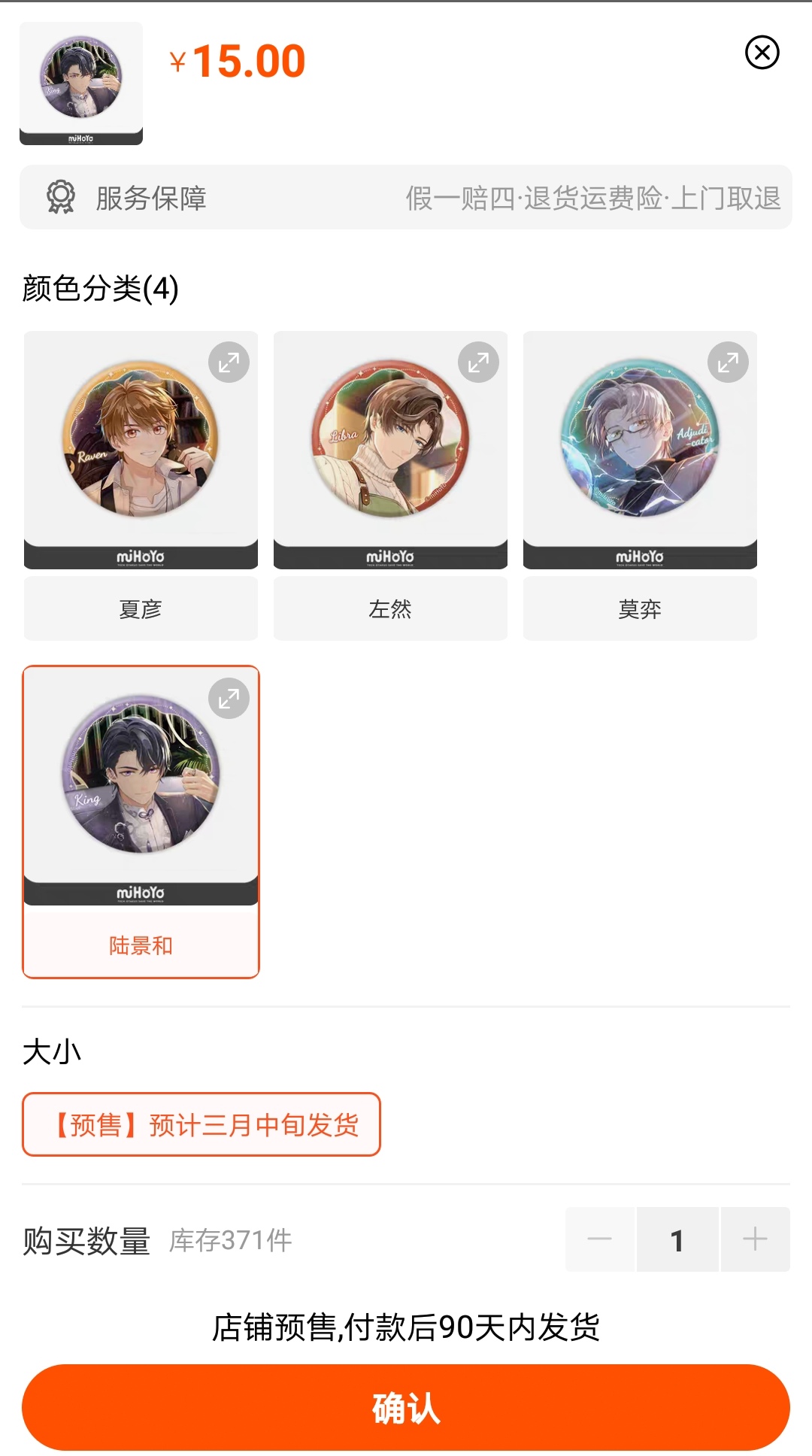Increase purchase quantity by one
This screenshot has width=812, height=1456.
point(755,1239)
